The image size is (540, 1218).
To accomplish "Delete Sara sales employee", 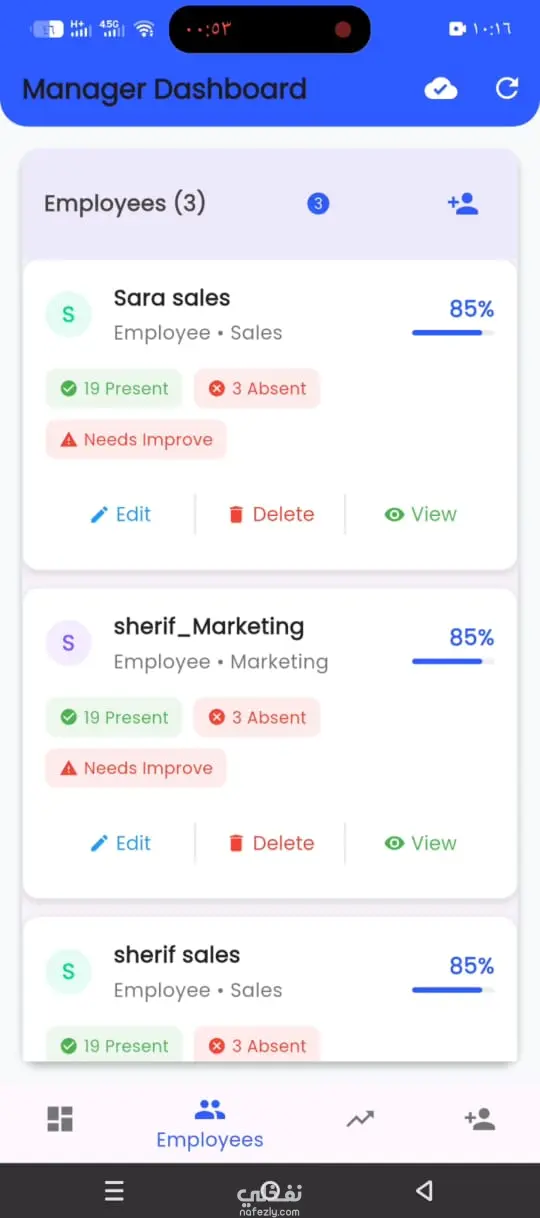I will pos(271,514).
